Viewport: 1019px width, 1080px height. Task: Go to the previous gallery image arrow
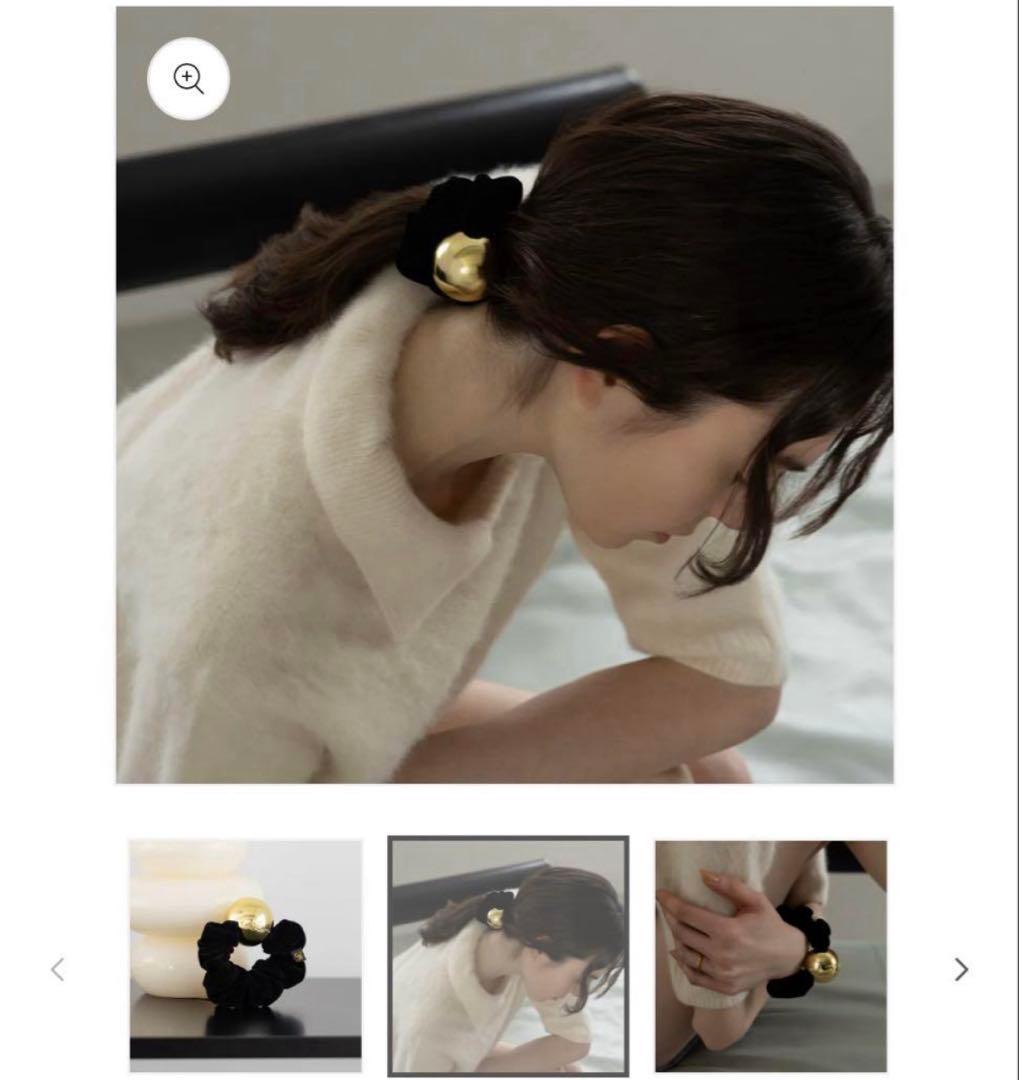[58, 969]
